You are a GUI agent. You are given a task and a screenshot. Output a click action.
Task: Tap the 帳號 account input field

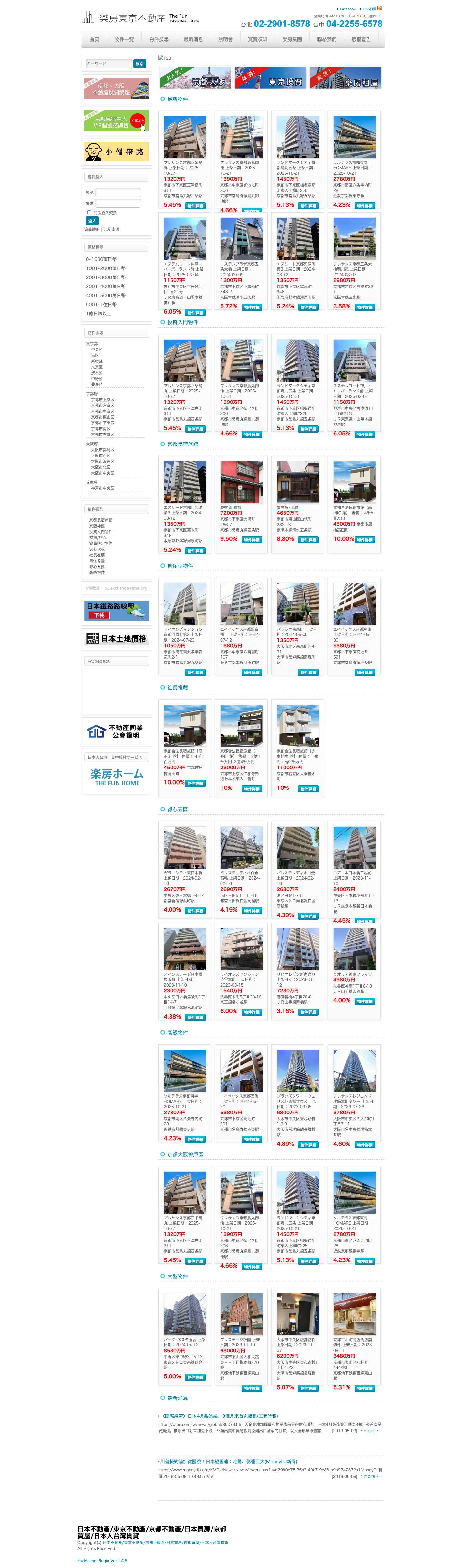click(118, 193)
